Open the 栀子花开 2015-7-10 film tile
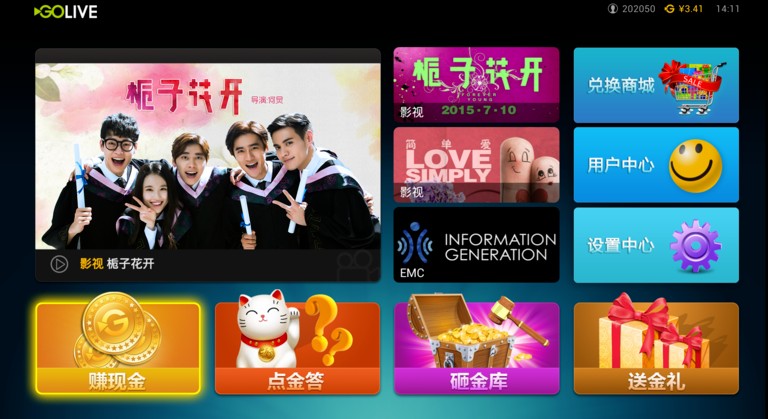768x419 pixels. pyautogui.click(x=476, y=84)
